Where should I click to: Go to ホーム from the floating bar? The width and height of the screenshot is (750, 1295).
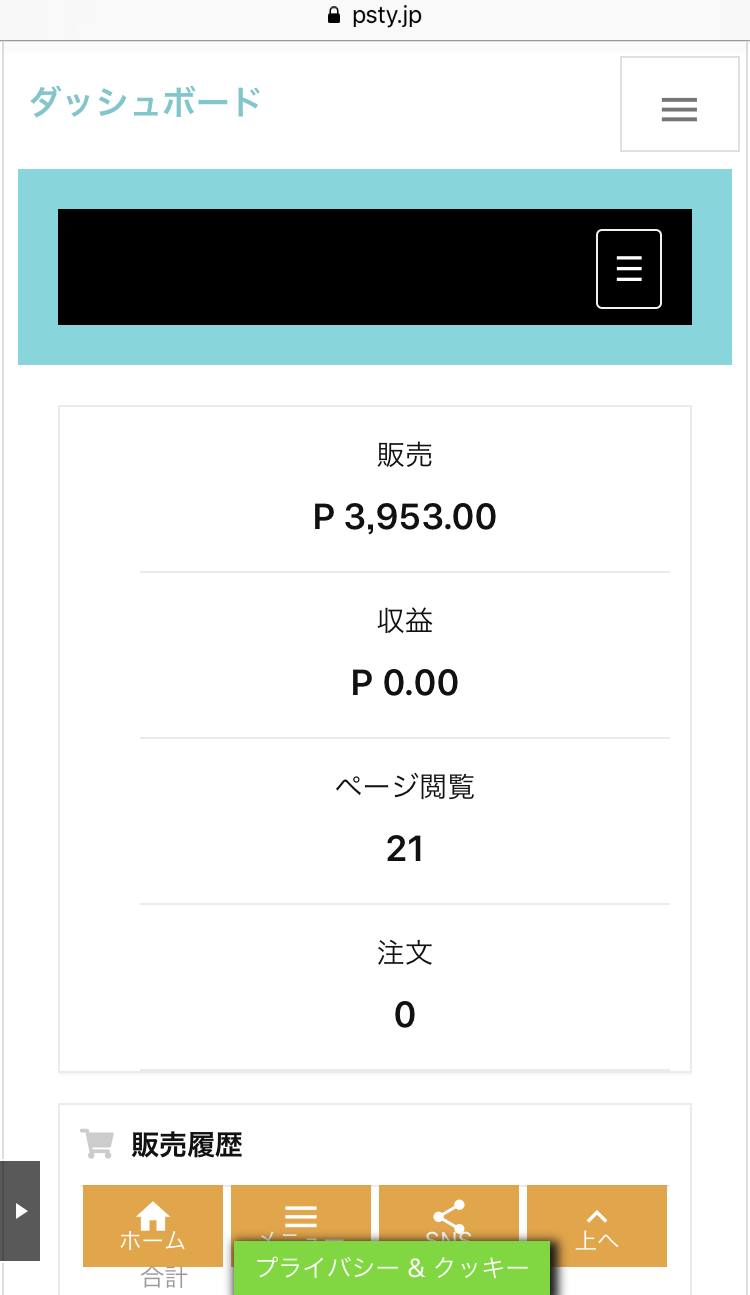(153, 1225)
